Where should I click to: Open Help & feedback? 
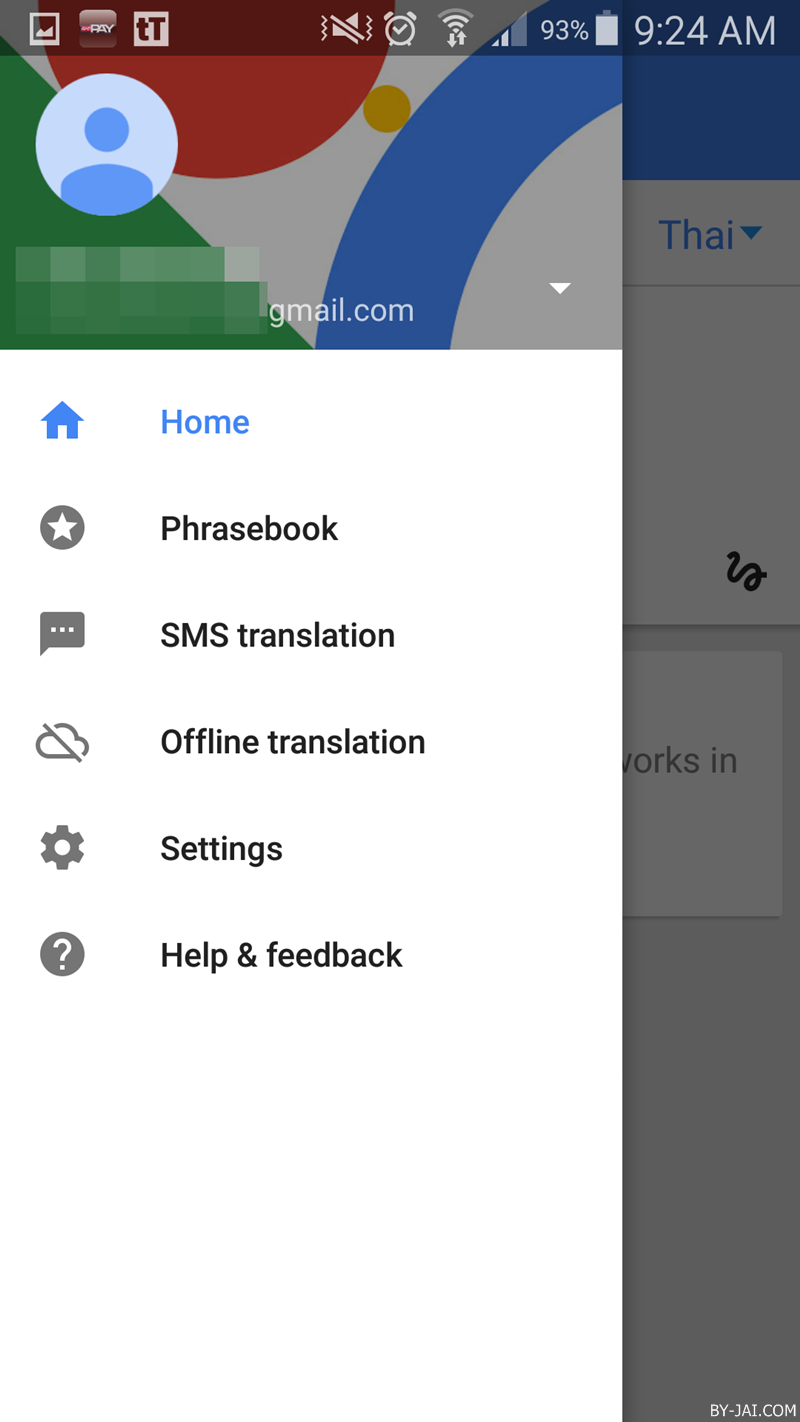tap(281, 955)
